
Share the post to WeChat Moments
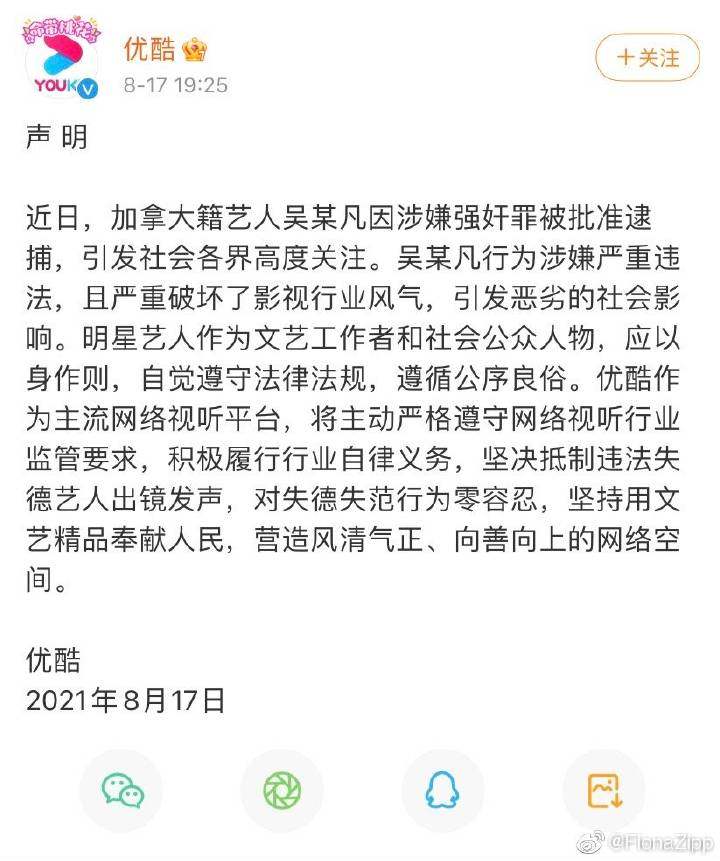[x=282, y=790]
